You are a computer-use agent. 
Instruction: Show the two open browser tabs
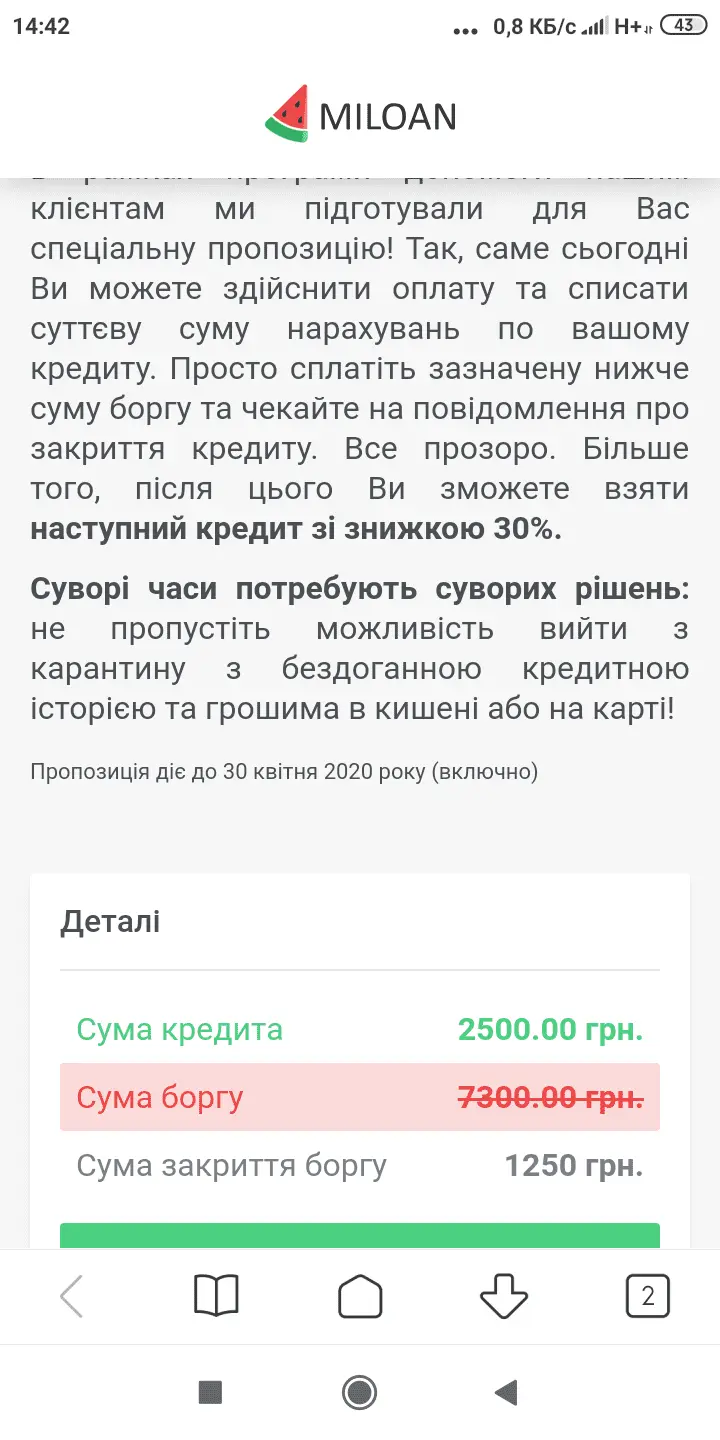pyautogui.click(x=647, y=1297)
